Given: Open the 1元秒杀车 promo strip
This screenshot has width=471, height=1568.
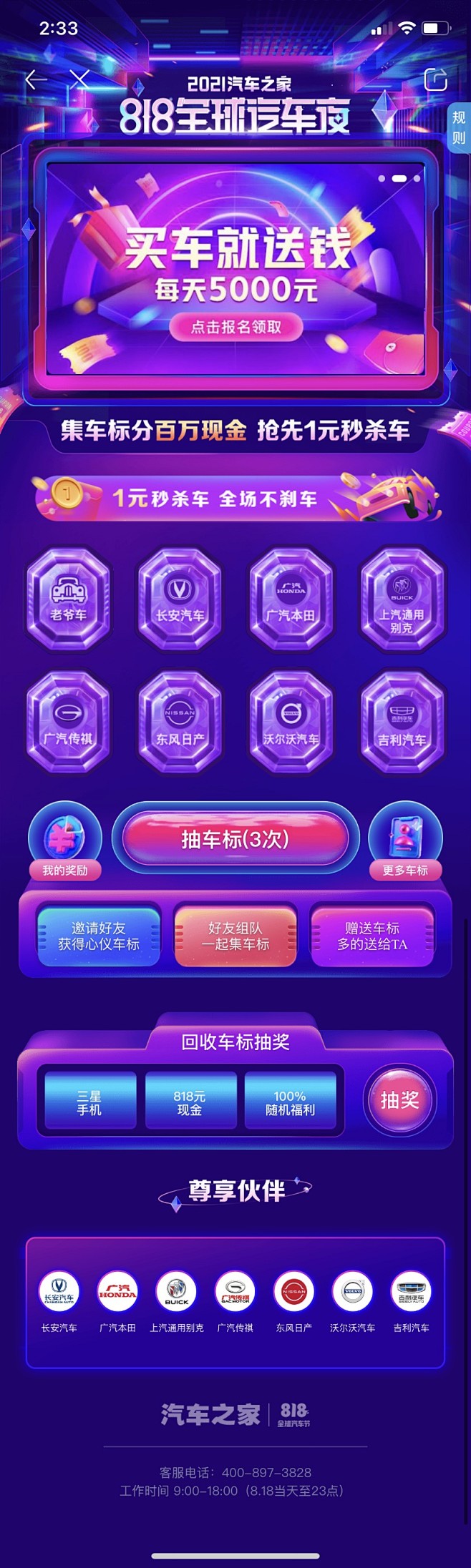Looking at the screenshot, I should coord(235,497).
